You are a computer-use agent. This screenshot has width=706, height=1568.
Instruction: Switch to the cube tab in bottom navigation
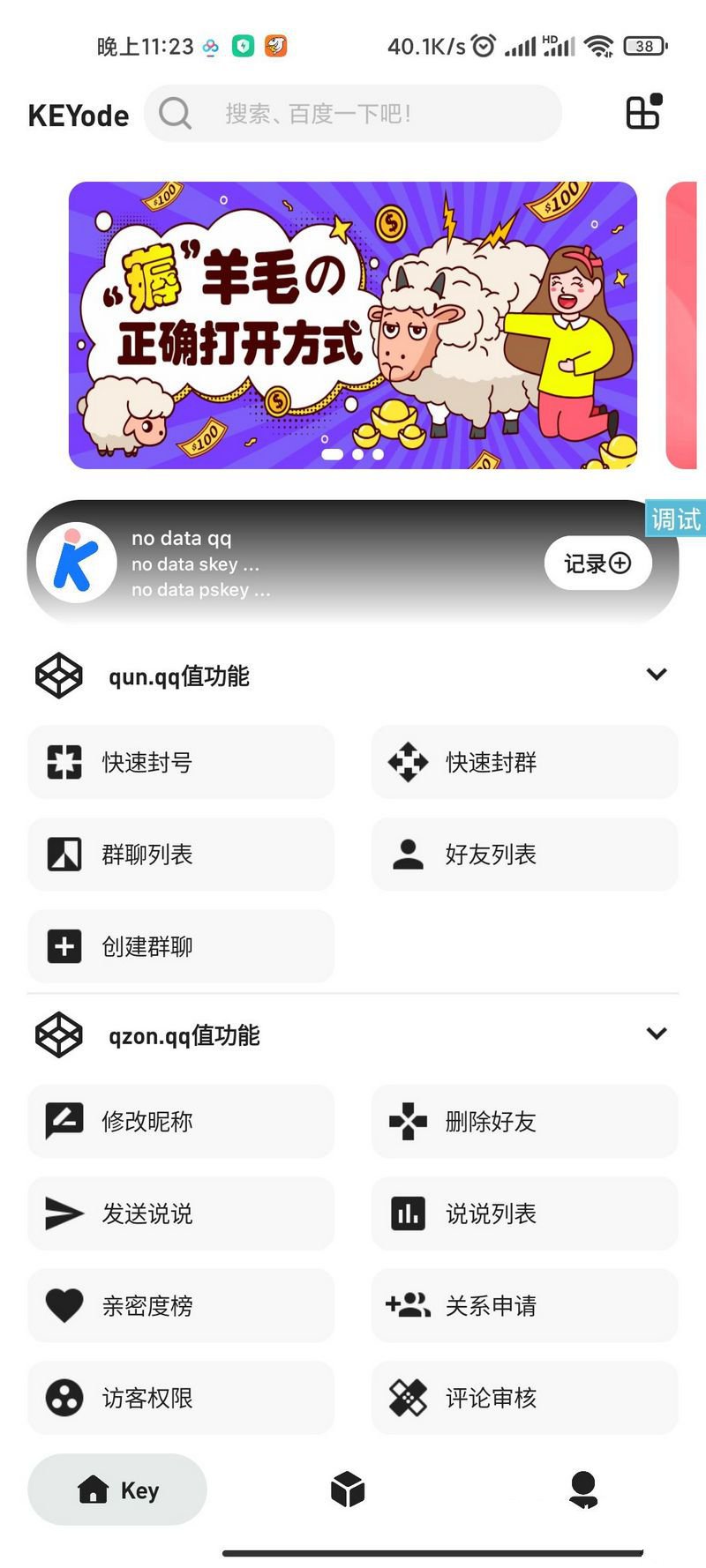pos(348,1490)
